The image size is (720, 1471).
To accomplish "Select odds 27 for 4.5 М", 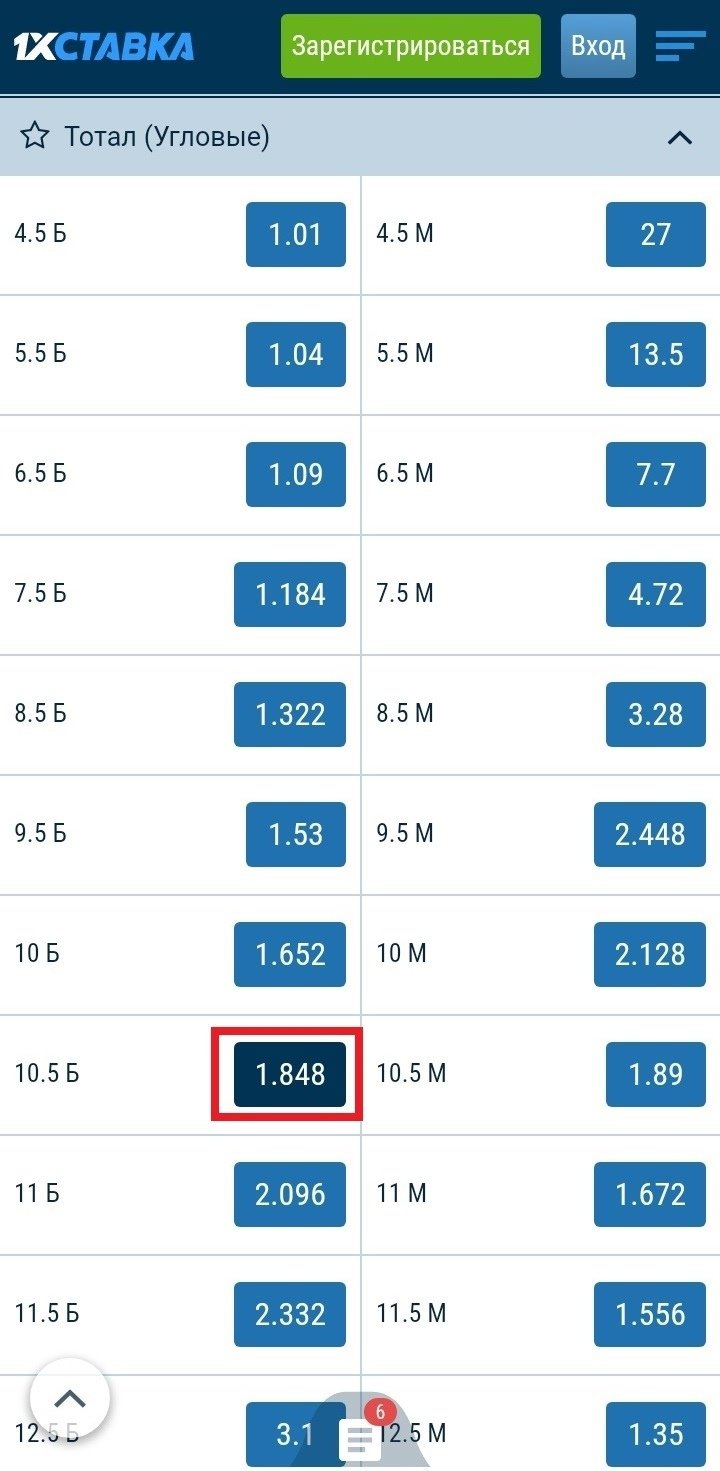I will [x=656, y=235].
